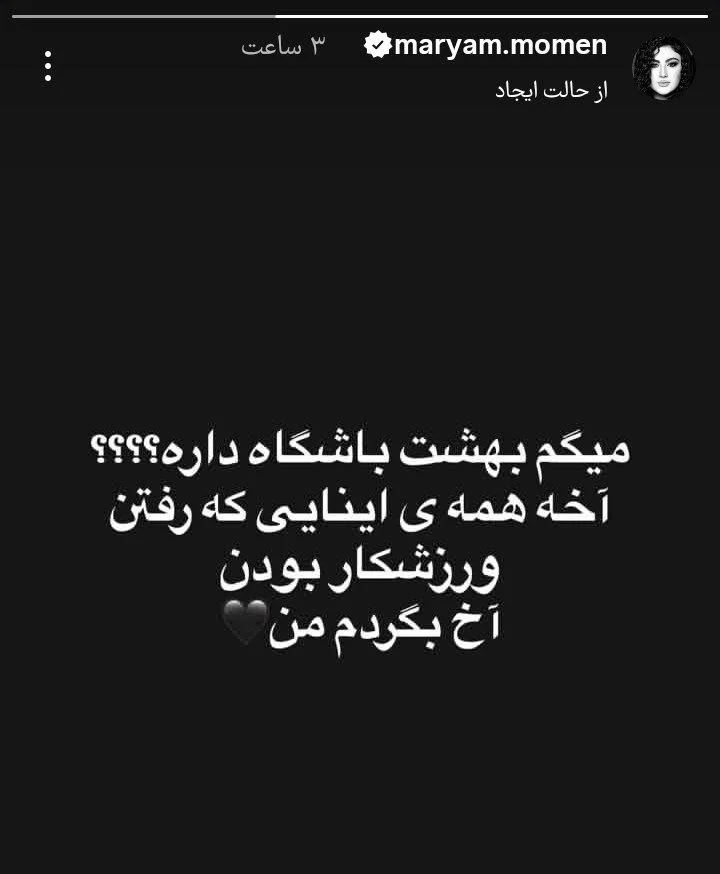Visit the maryam.momen username link
The width and height of the screenshot is (720, 874).
point(500,46)
